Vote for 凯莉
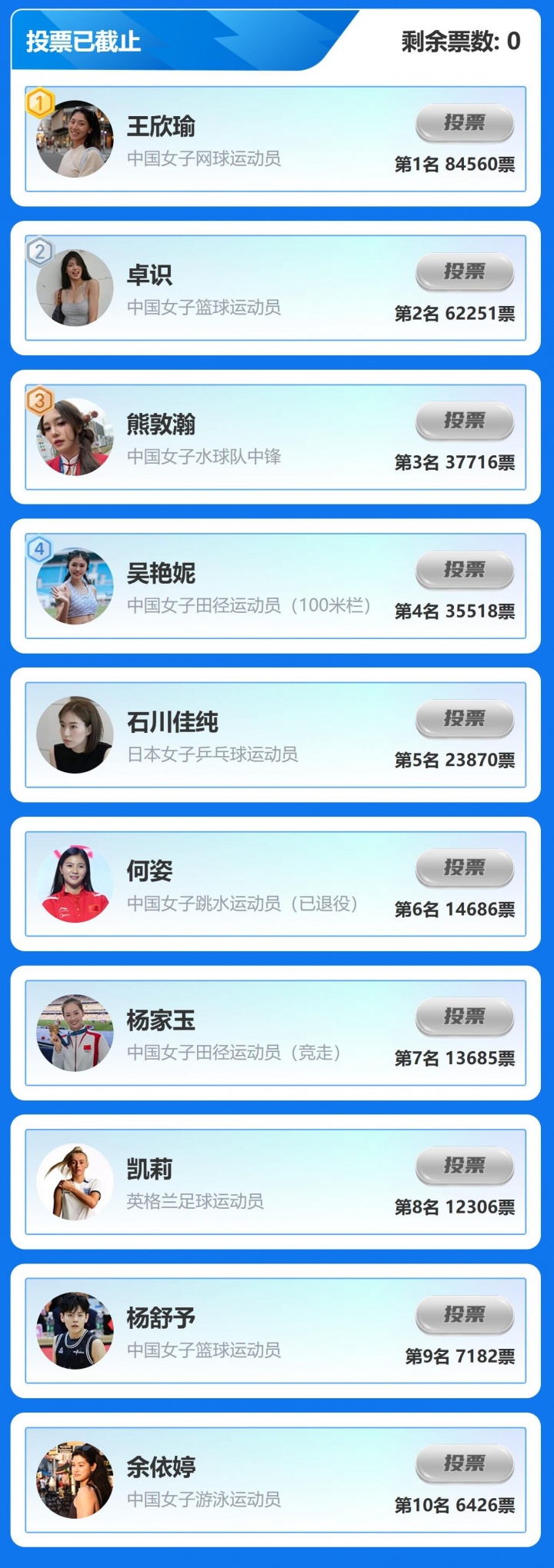554x1568 pixels. [x=464, y=1166]
